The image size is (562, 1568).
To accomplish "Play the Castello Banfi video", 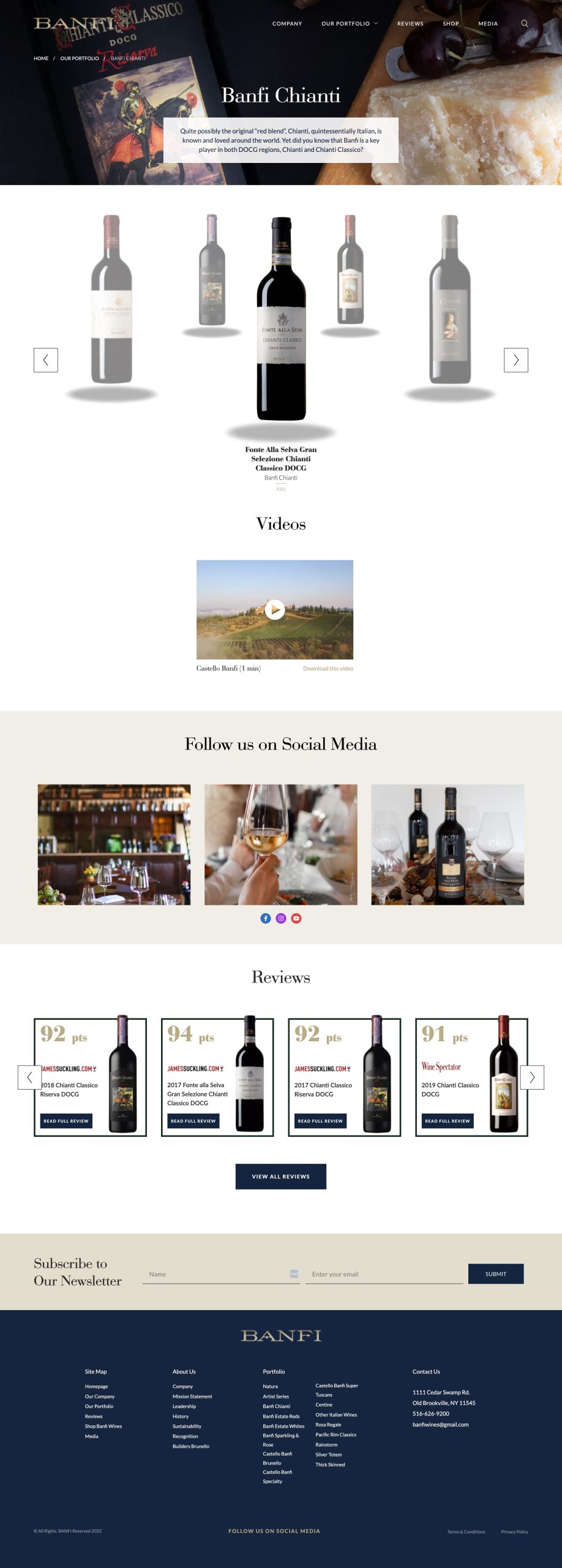I will [275, 609].
